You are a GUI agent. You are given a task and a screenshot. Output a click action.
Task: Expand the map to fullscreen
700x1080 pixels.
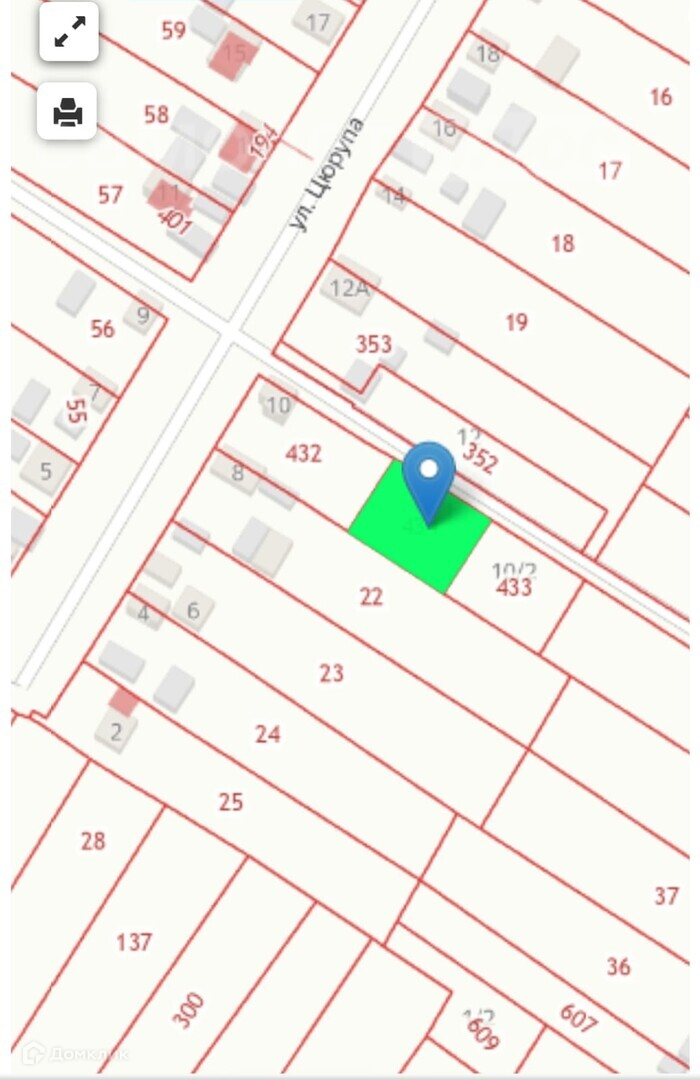point(69,32)
